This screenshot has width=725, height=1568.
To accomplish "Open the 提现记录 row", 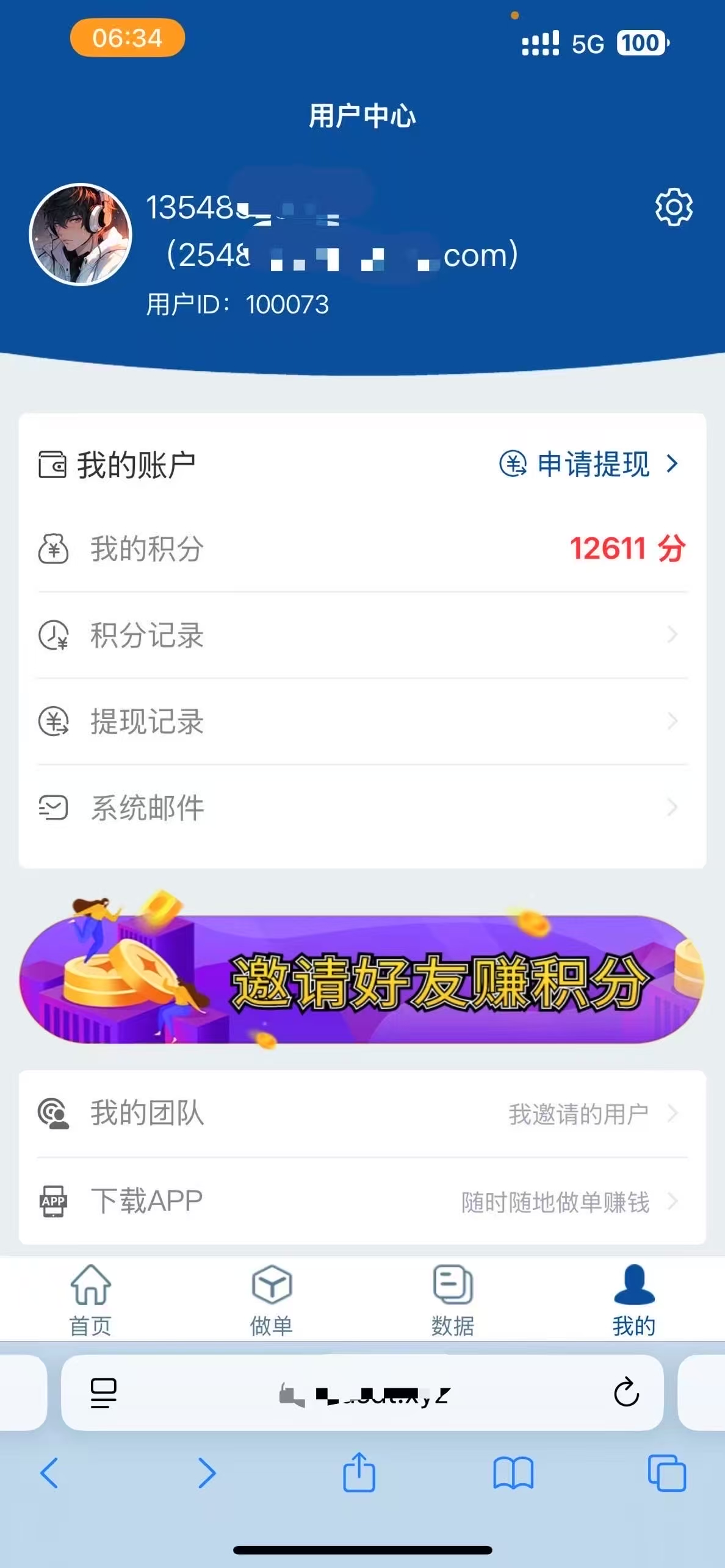I will [362, 721].
